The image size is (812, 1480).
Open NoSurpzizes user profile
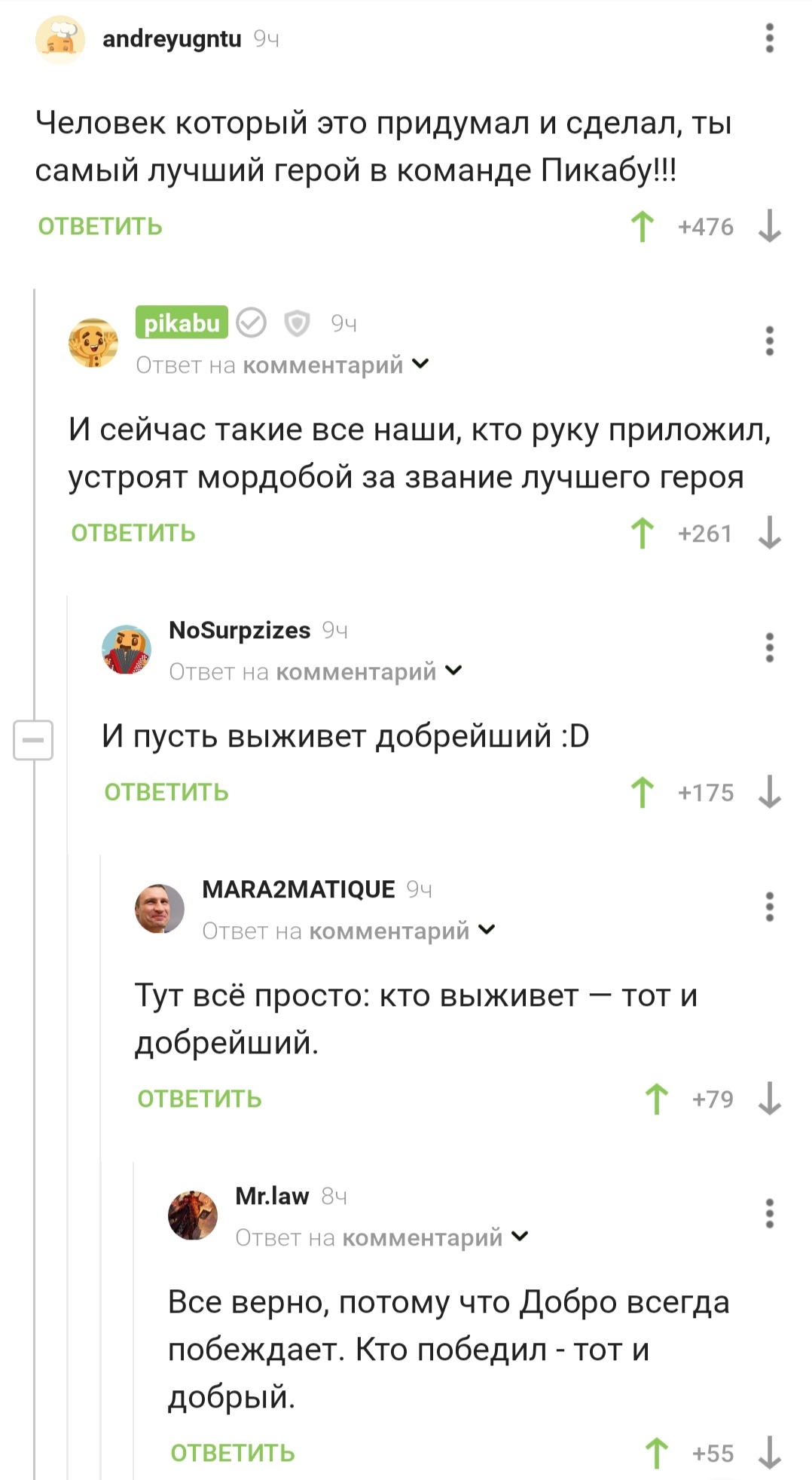[x=240, y=630]
